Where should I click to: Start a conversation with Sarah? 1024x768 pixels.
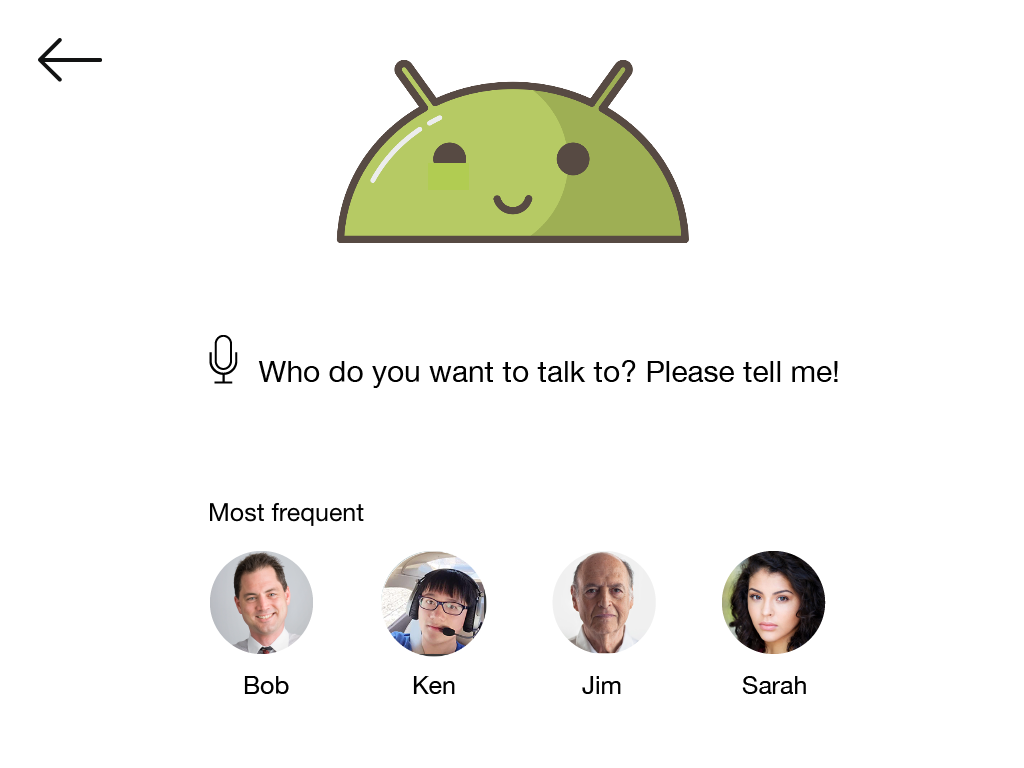[773, 603]
